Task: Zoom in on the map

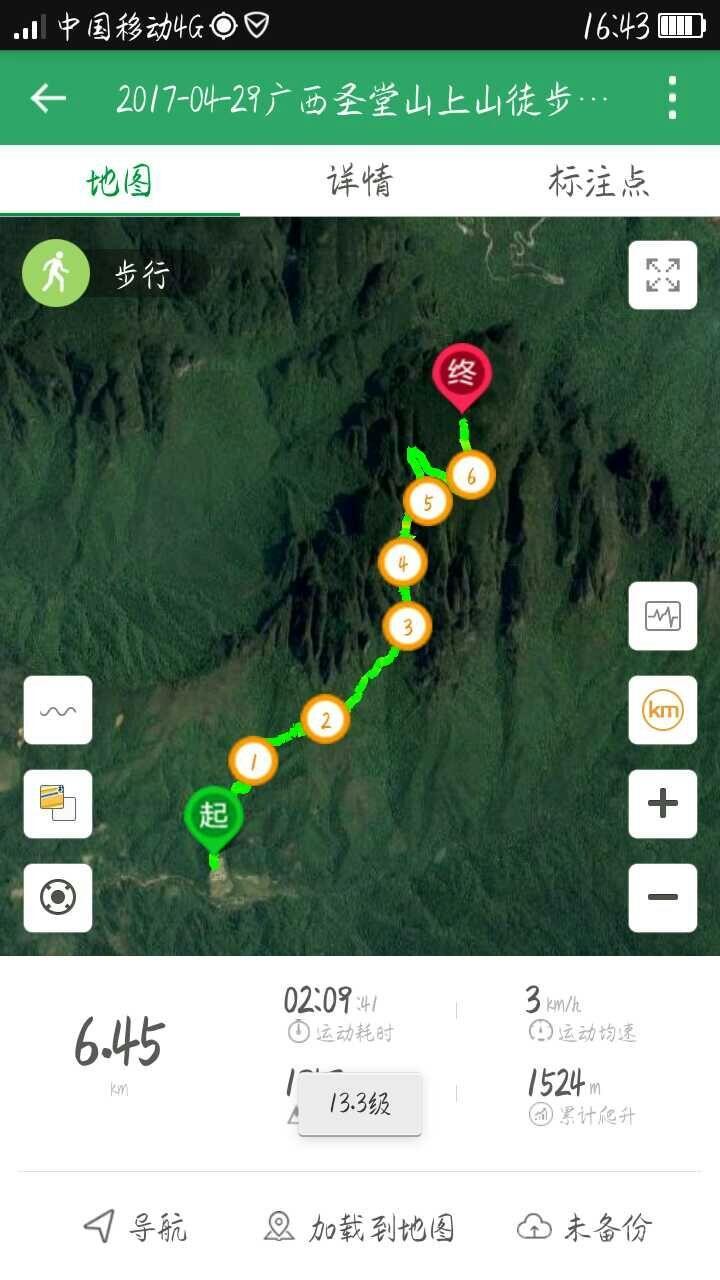Action: (662, 804)
